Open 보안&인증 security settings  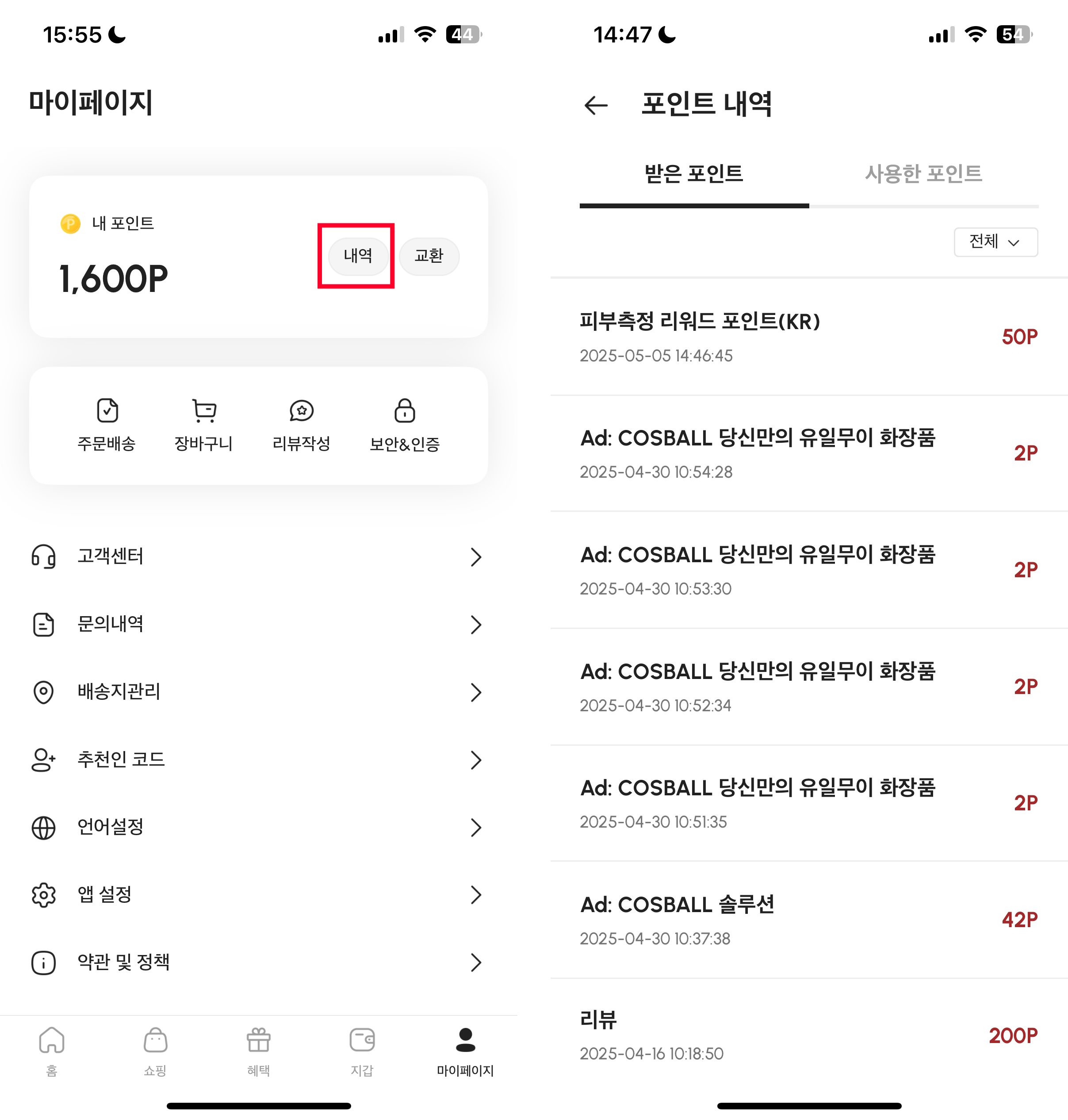coord(404,425)
